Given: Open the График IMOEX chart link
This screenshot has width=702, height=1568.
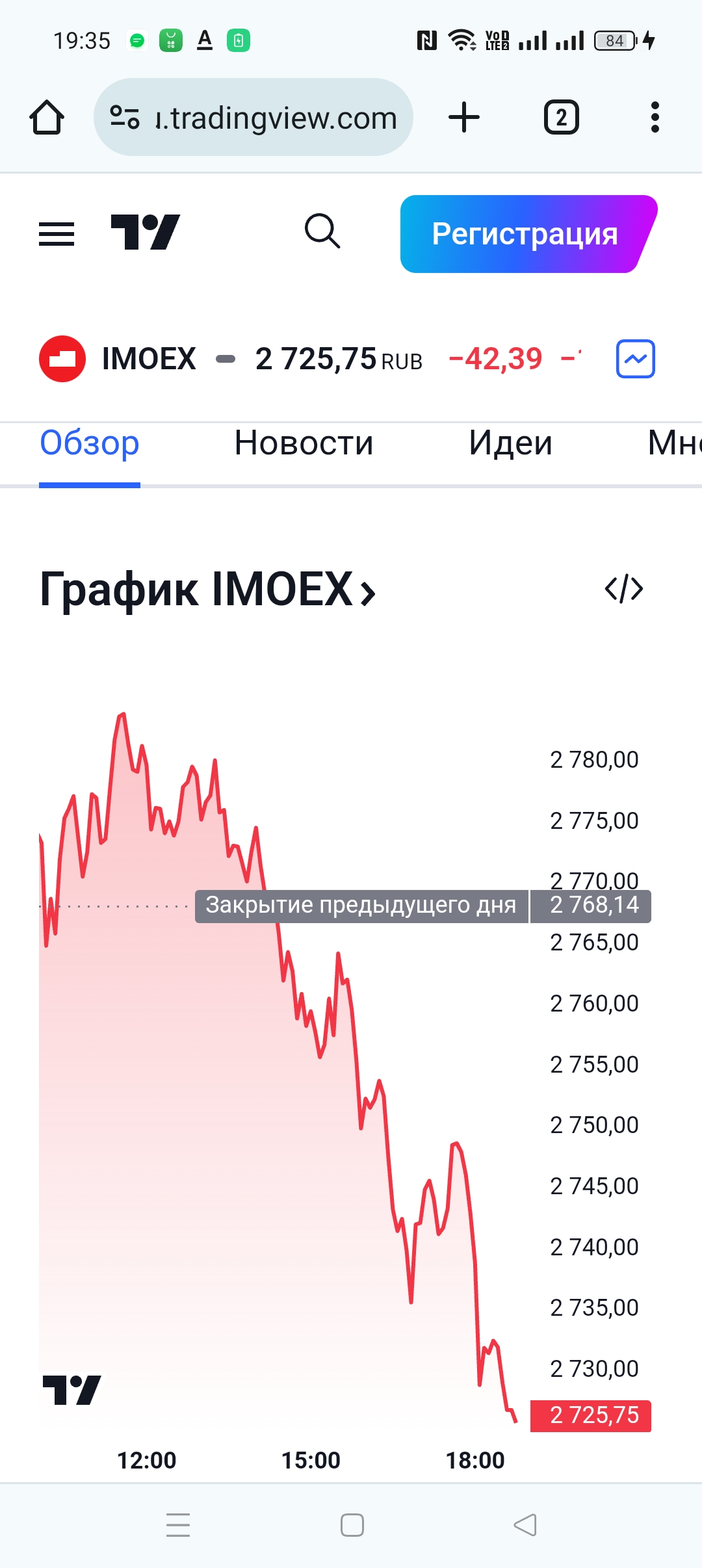Looking at the screenshot, I should click(x=208, y=590).
